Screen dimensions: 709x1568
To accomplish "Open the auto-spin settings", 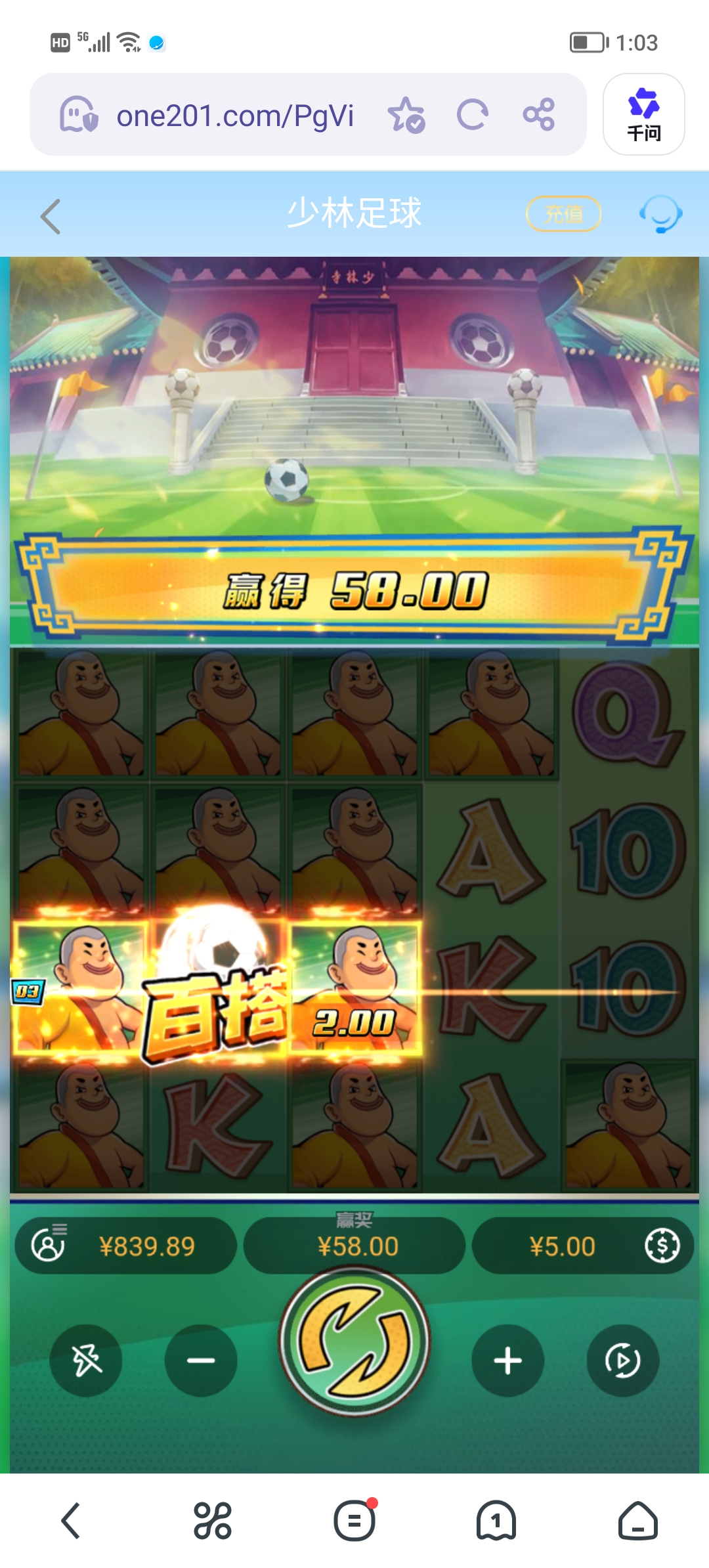I will click(622, 1360).
